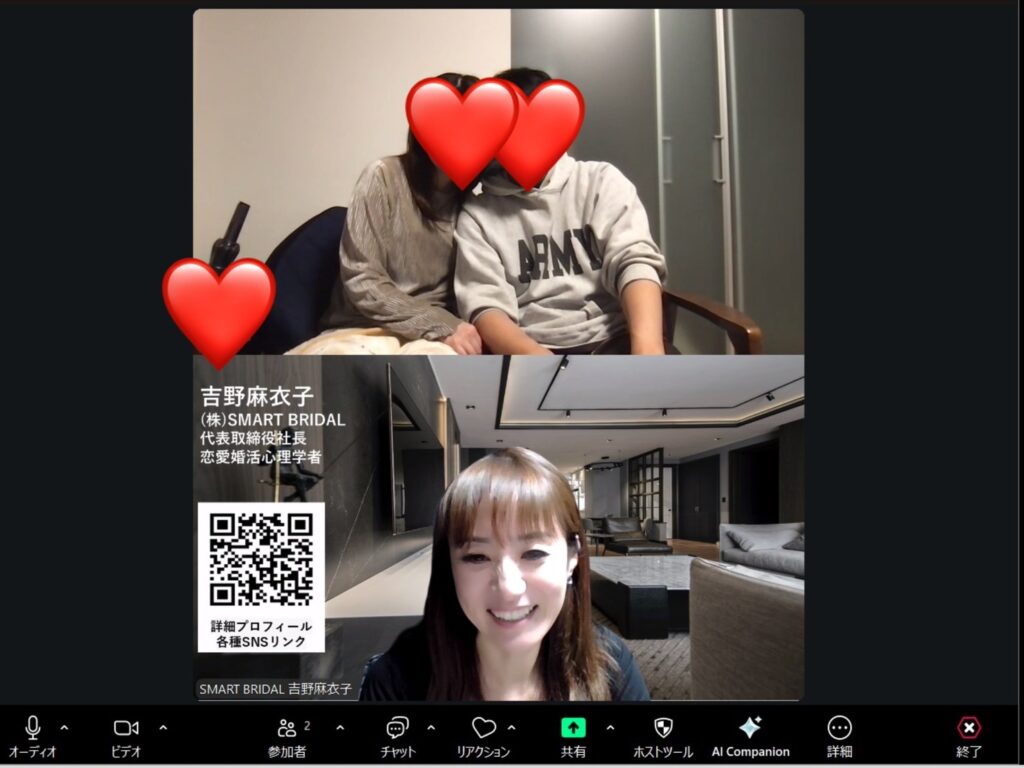This screenshot has height=768, width=1024.
Task: Expand the chevron next to リアクション
Action: click(512, 727)
